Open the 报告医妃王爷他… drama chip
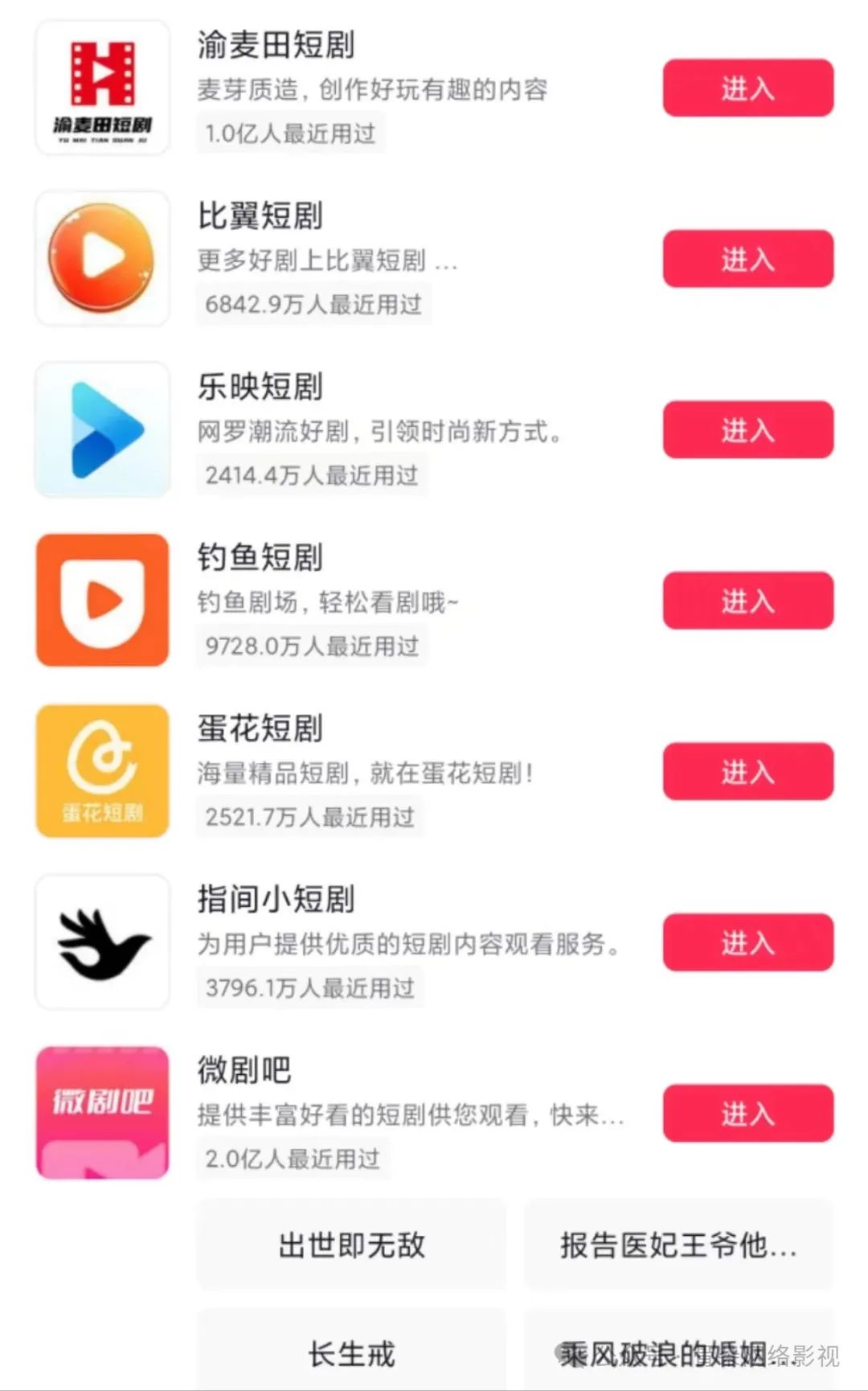868x1391 pixels. tap(678, 1245)
